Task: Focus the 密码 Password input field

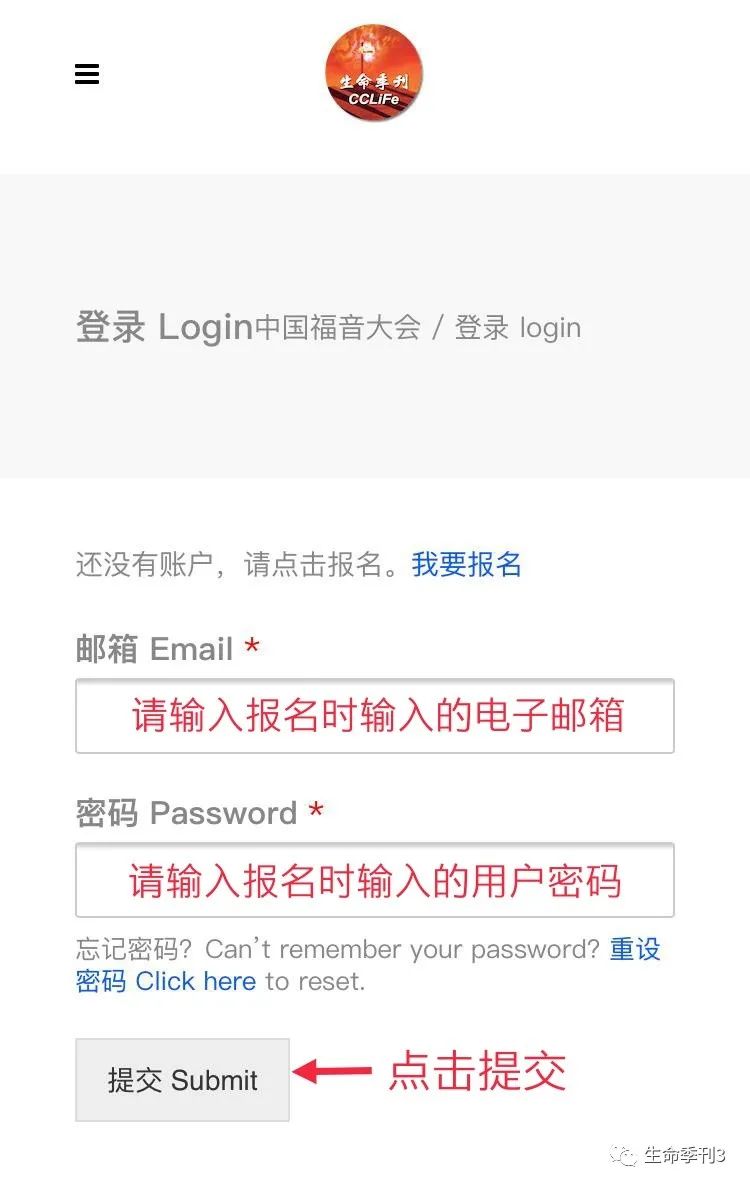Action: point(374,880)
